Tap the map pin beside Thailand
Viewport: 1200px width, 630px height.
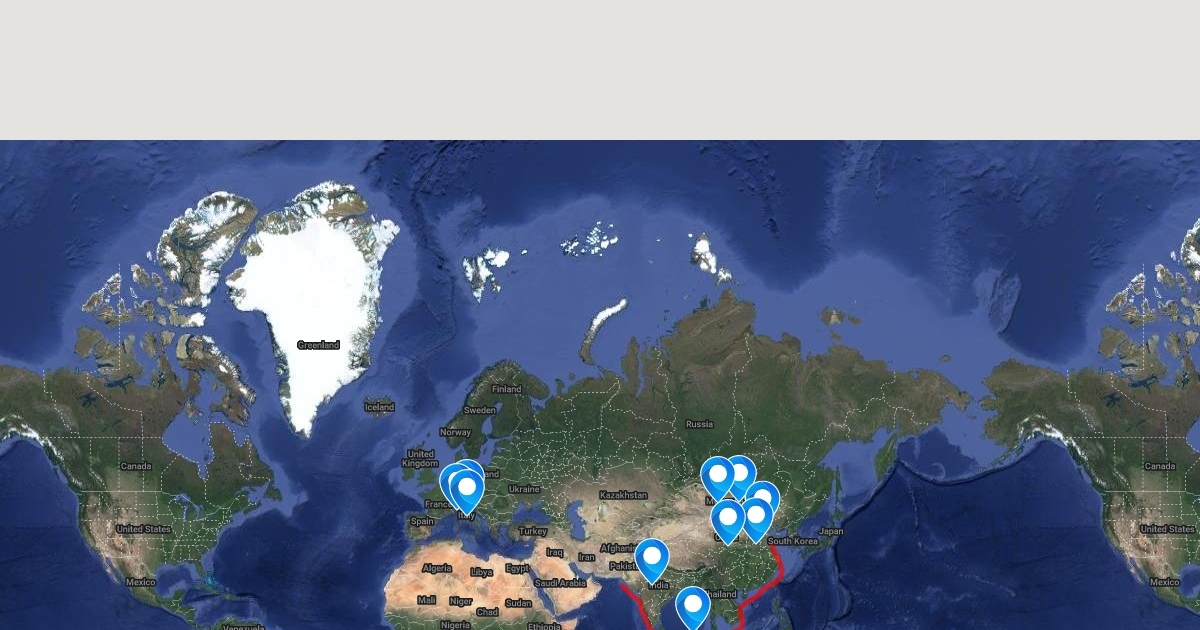pos(692,605)
